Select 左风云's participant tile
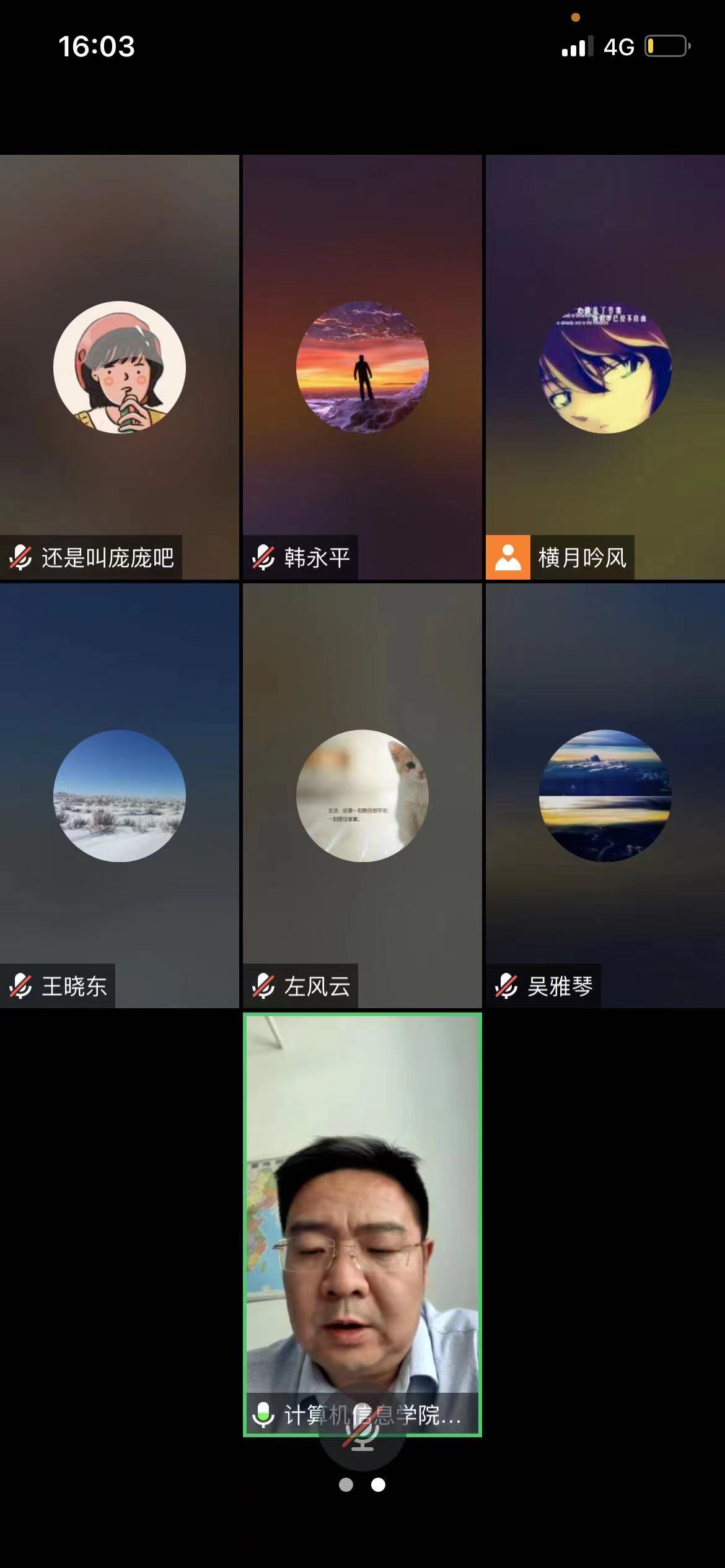The height and width of the screenshot is (1568, 725). click(x=362, y=796)
